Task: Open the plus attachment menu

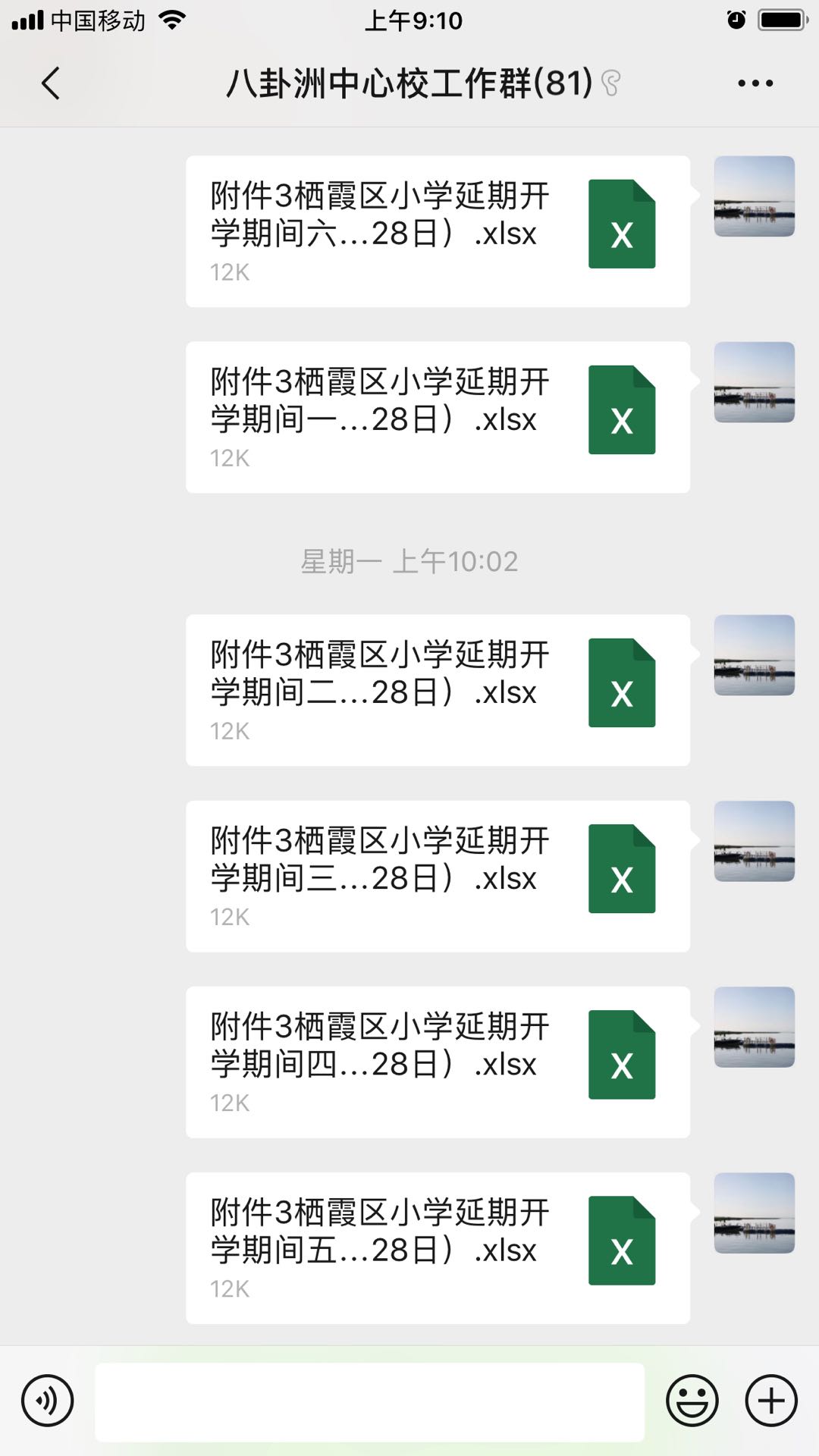Action: 771,1401
